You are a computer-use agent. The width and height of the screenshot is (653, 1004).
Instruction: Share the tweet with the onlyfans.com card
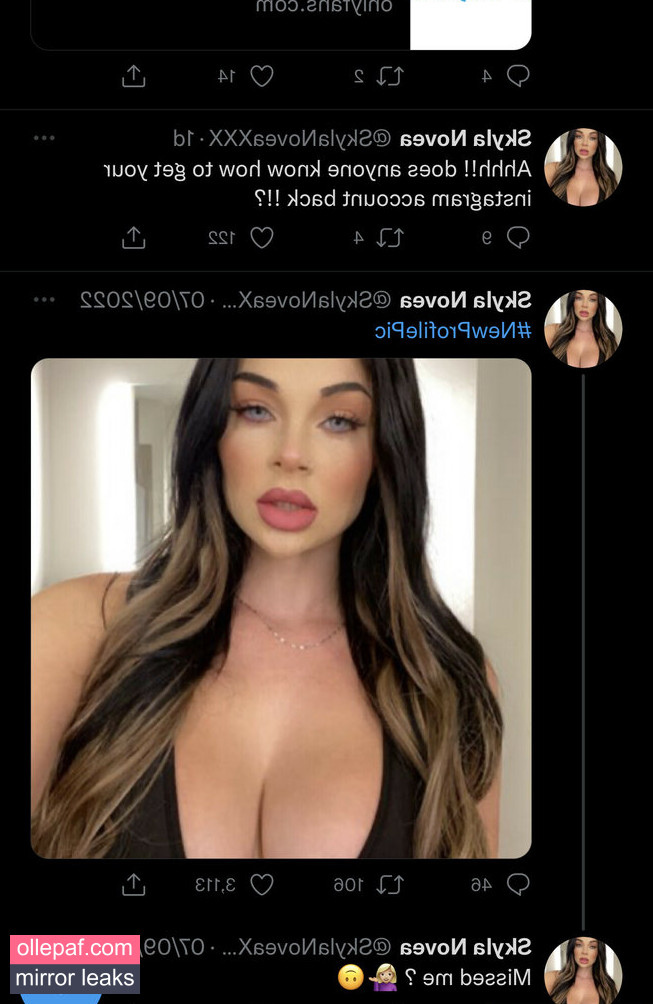134,76
